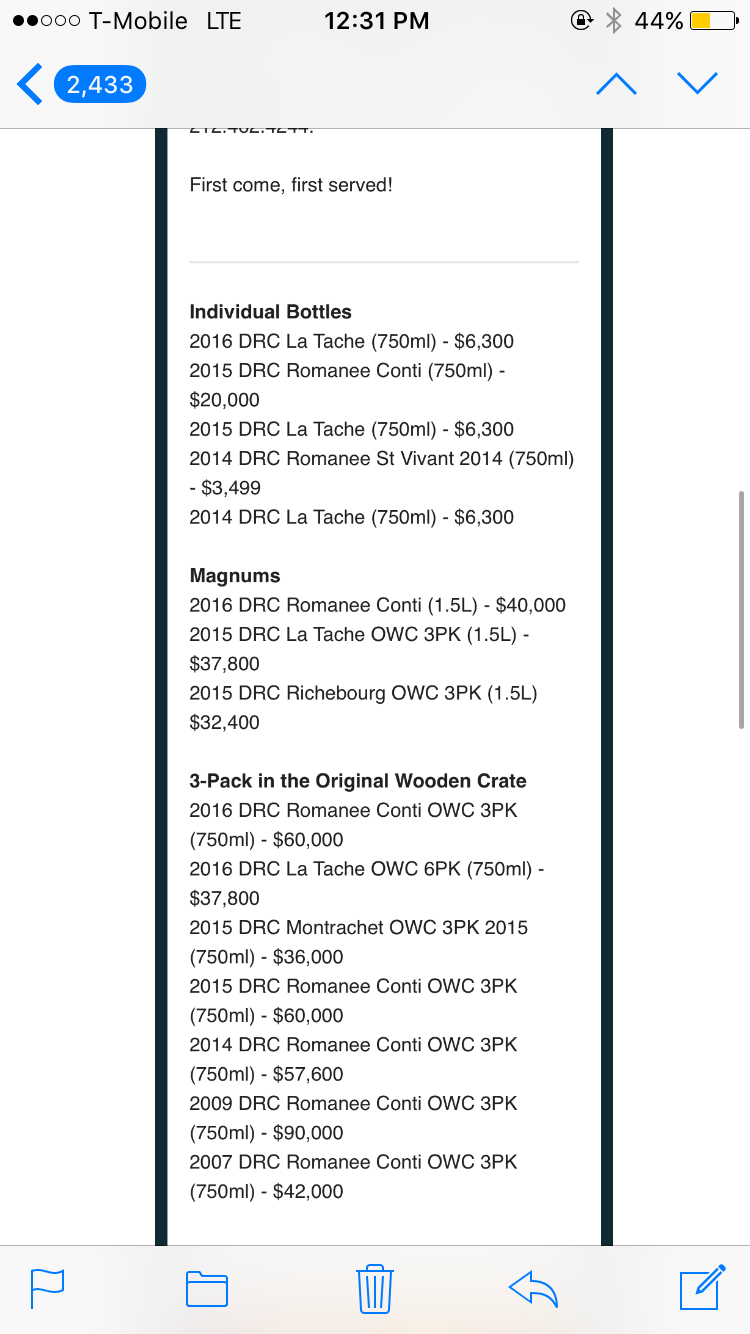Go back to the inbox with 2,433 messages
Viewport: 750px width, 1334px height.
coord(82,85)
